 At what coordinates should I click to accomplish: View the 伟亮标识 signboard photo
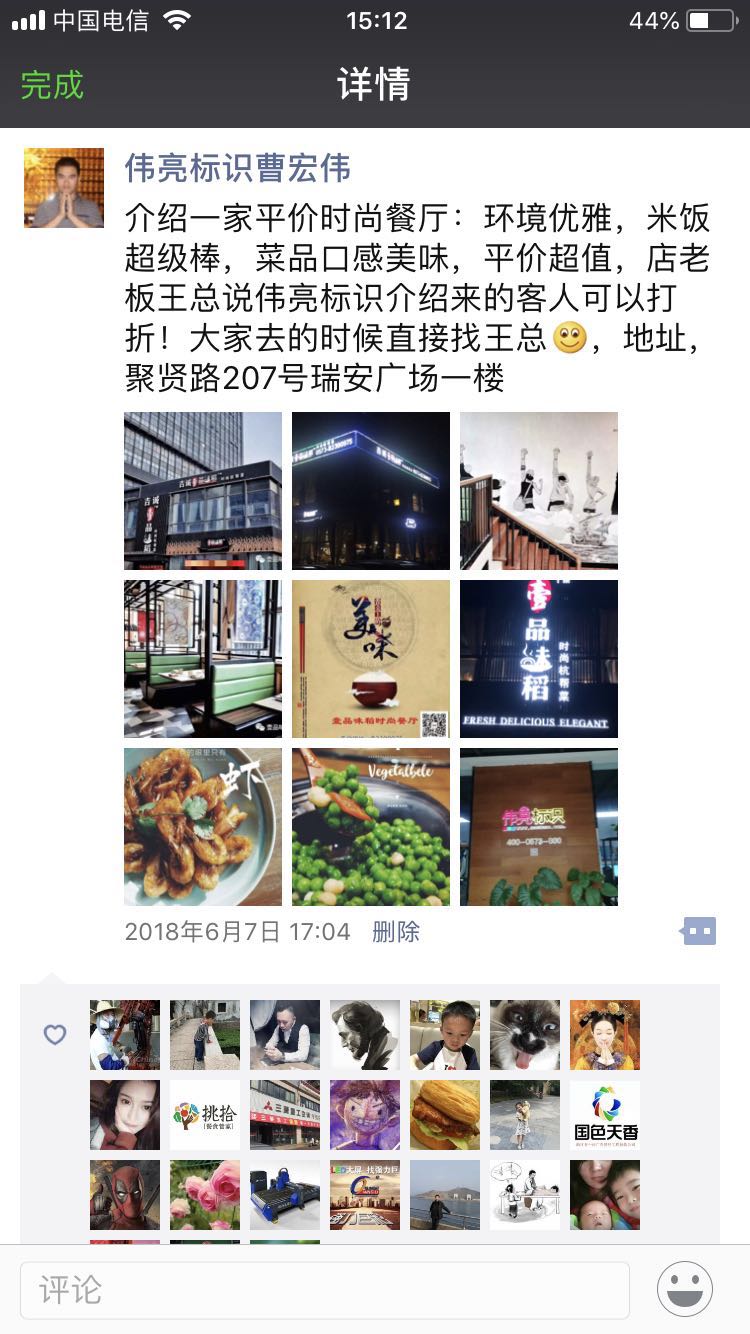539,827
